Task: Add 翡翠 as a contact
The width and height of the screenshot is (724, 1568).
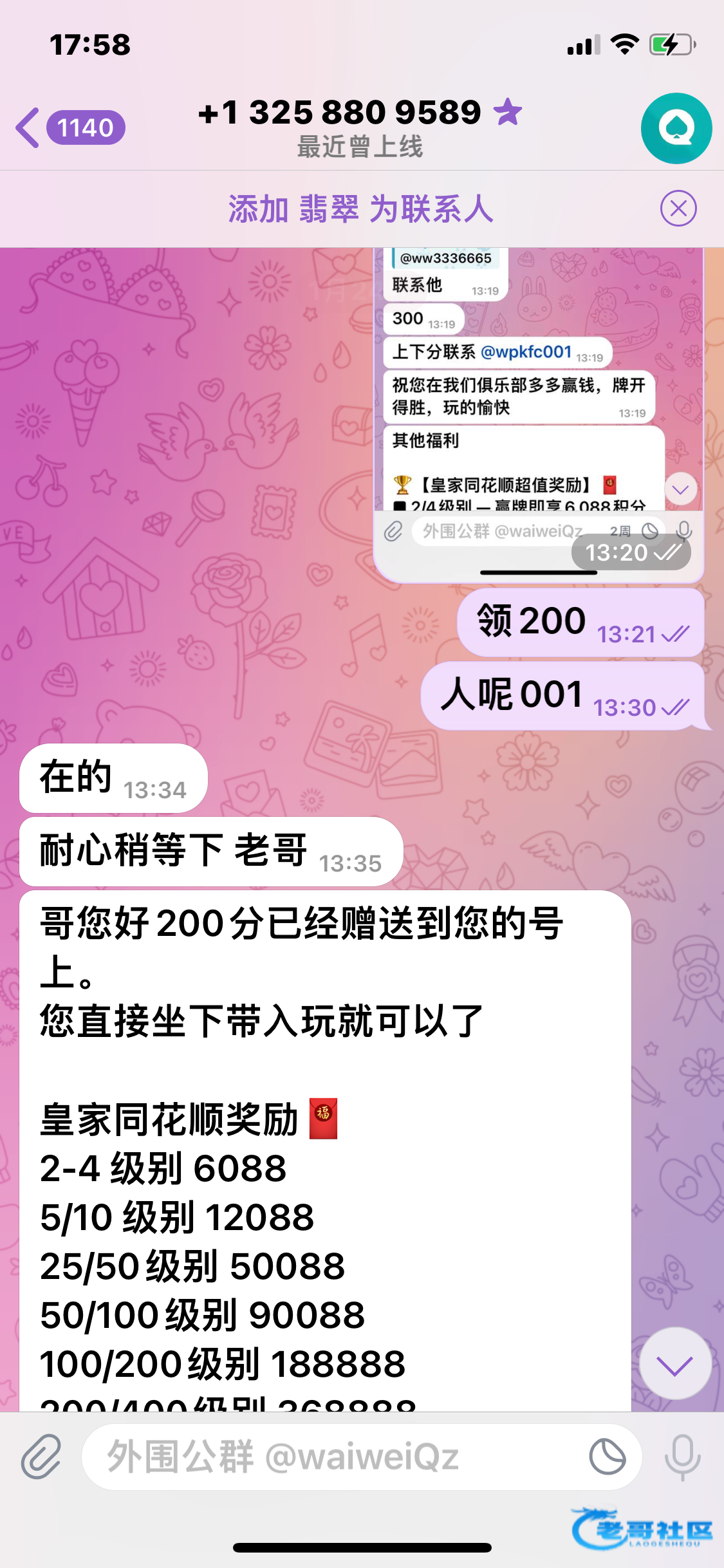Action: click(x=360, y=209)
